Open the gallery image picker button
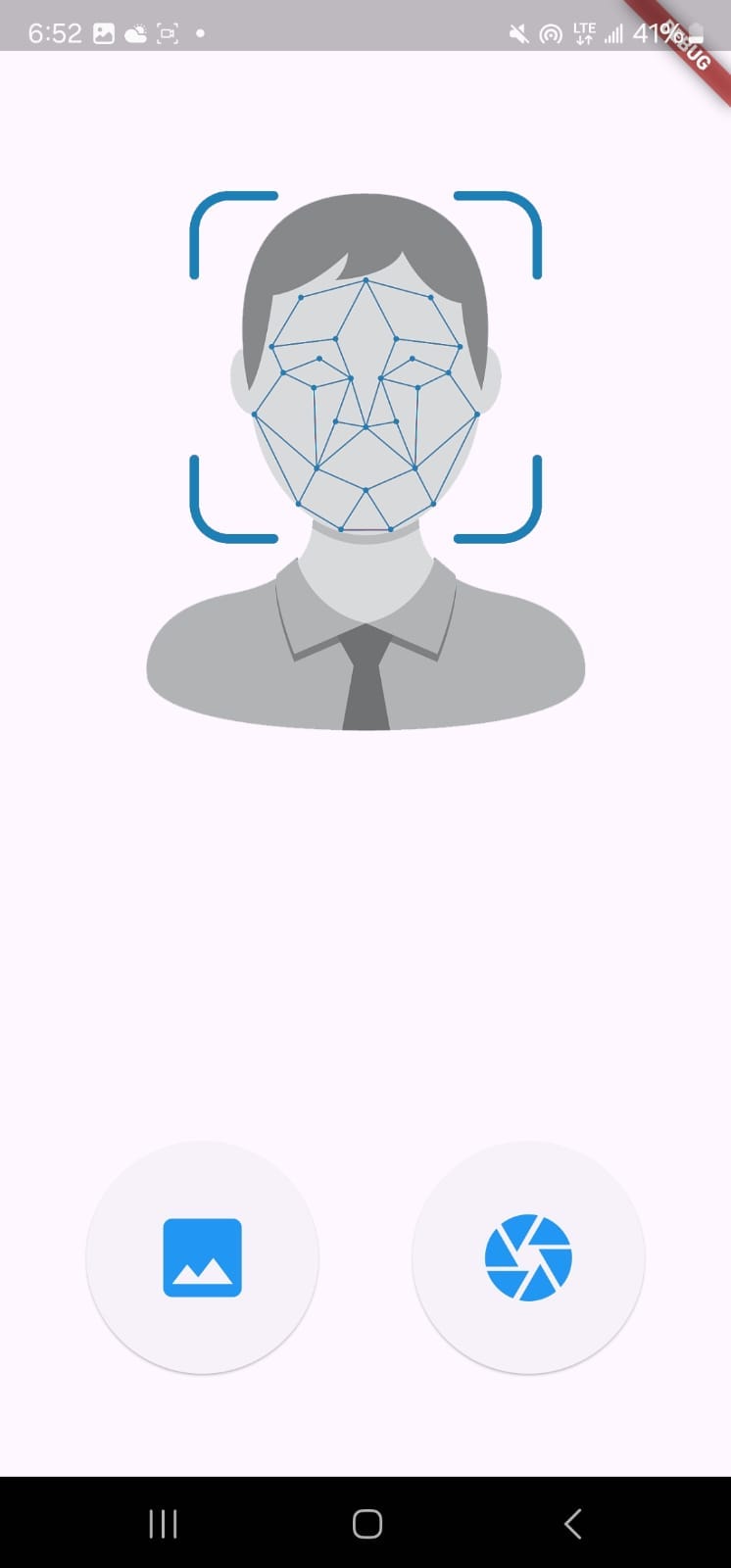Image resolution: width=731 pixels, height=1568 pixels. (x=202, y=1257)
